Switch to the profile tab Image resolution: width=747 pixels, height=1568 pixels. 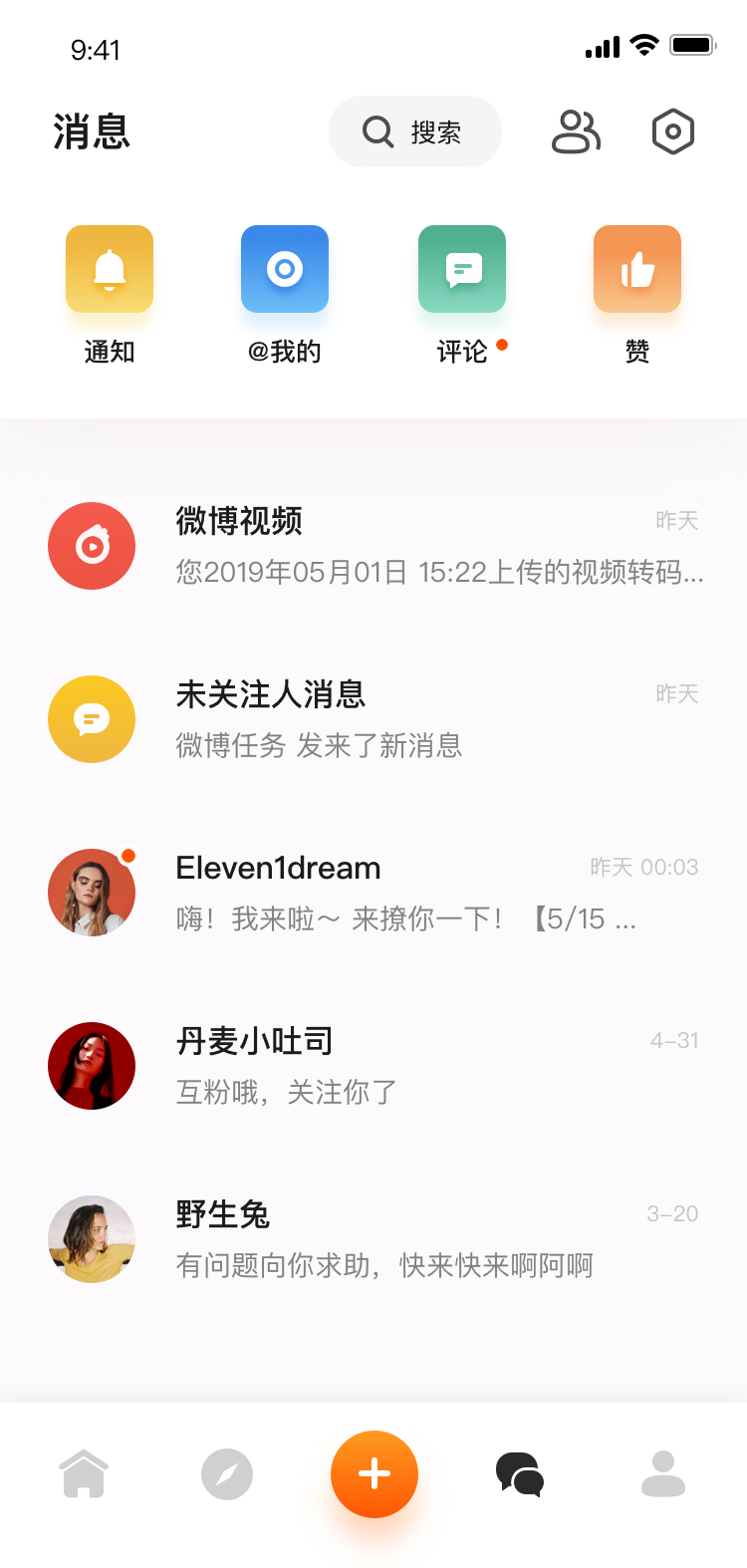tap(663, 1473)
